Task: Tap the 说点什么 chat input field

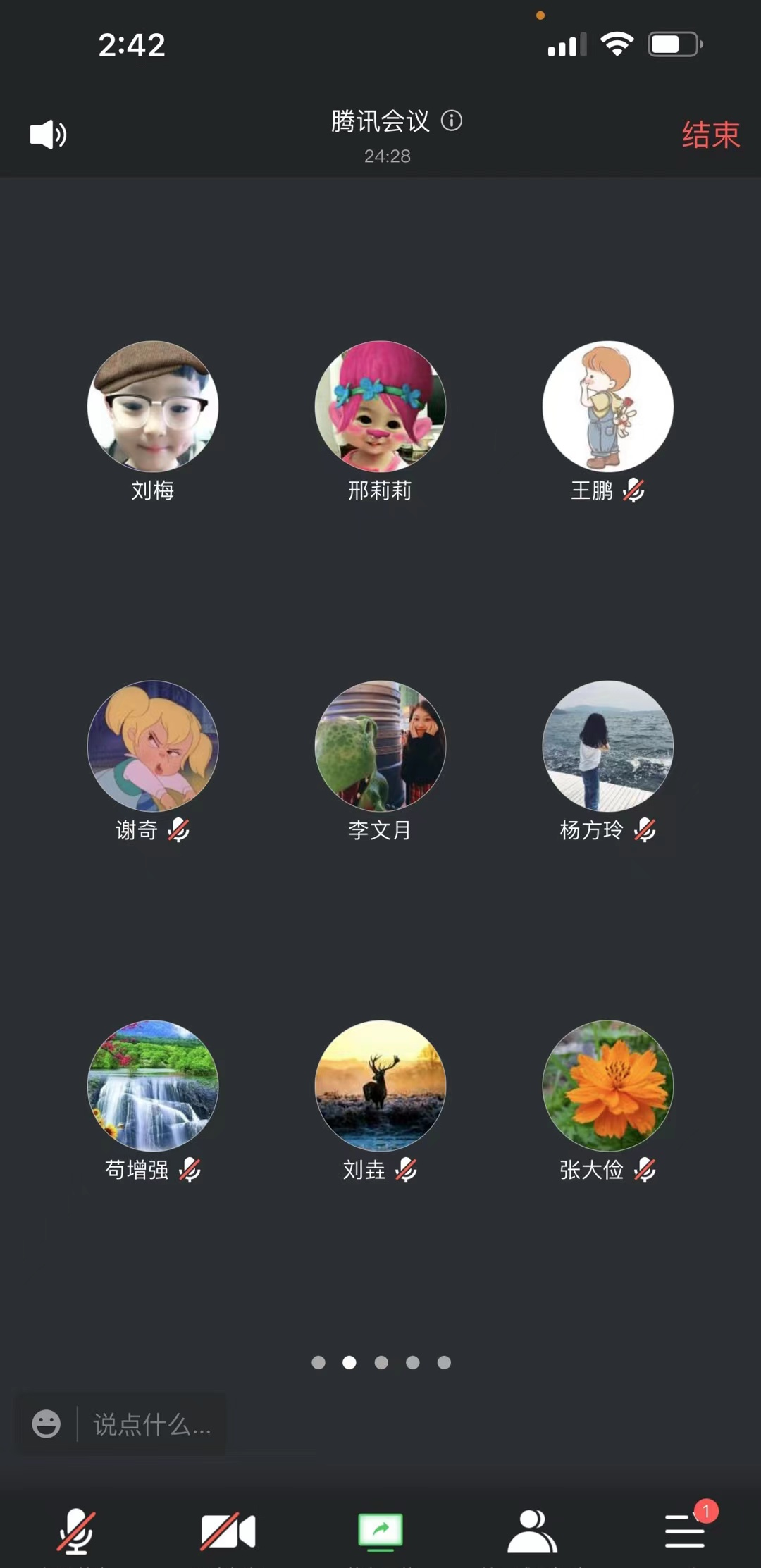Action: 151,1424
